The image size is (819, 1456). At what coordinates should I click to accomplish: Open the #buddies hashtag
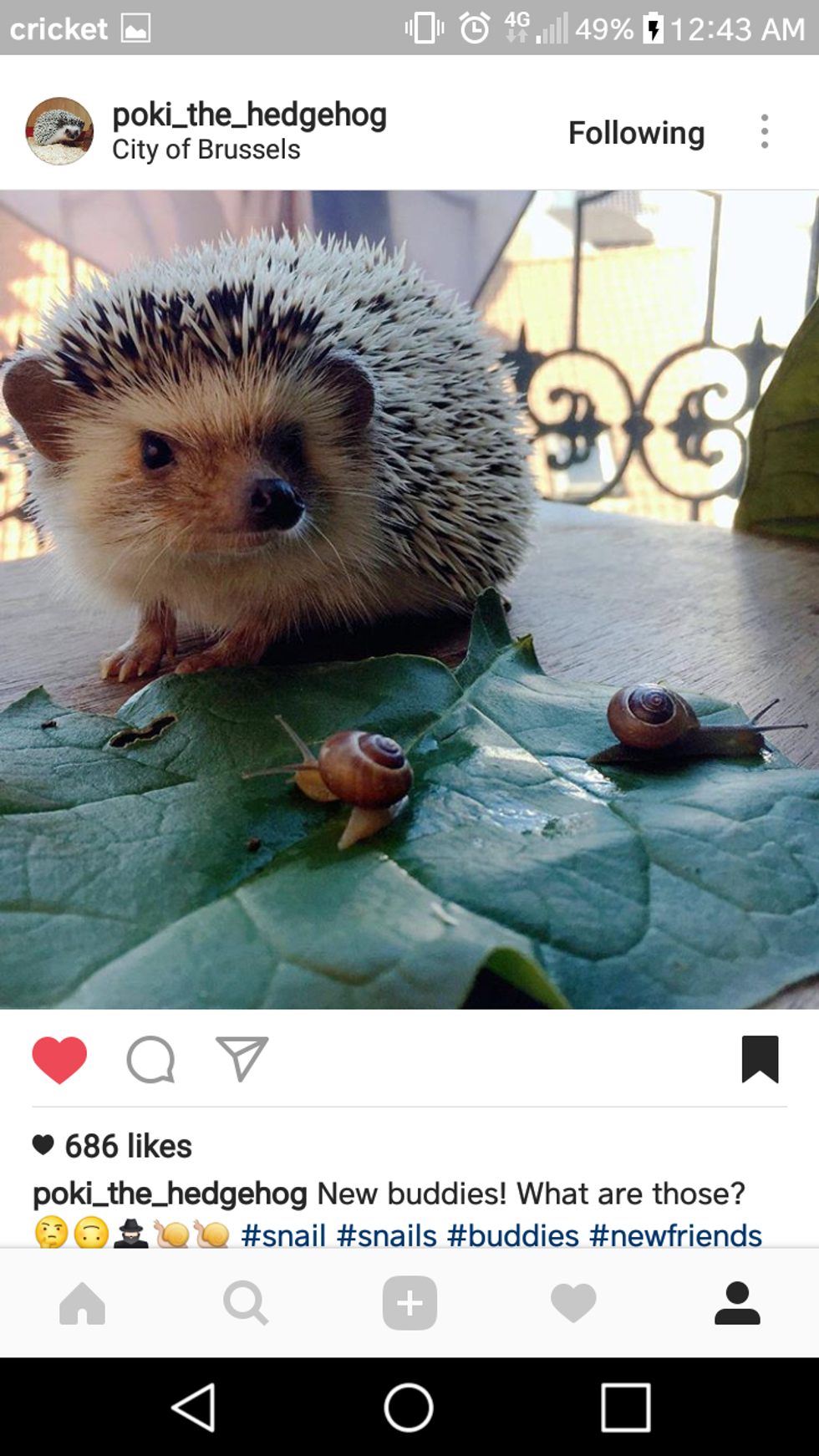[x=513, y=1235]
